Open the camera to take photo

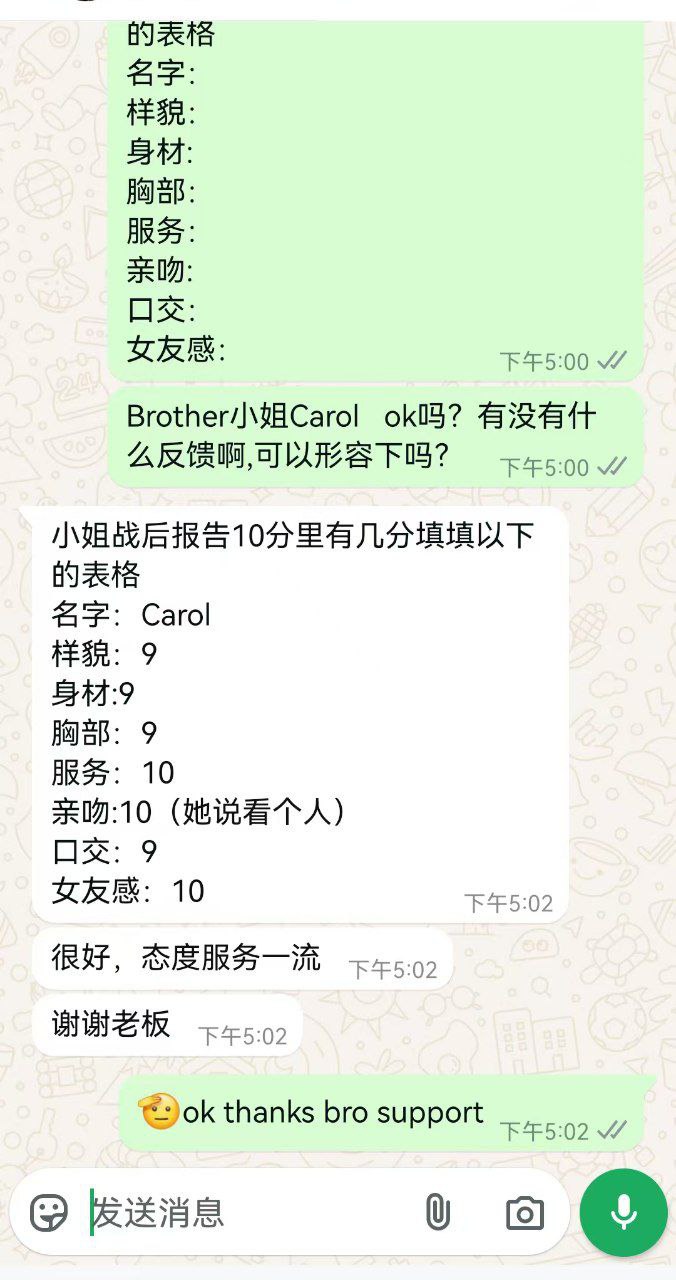524,1213
